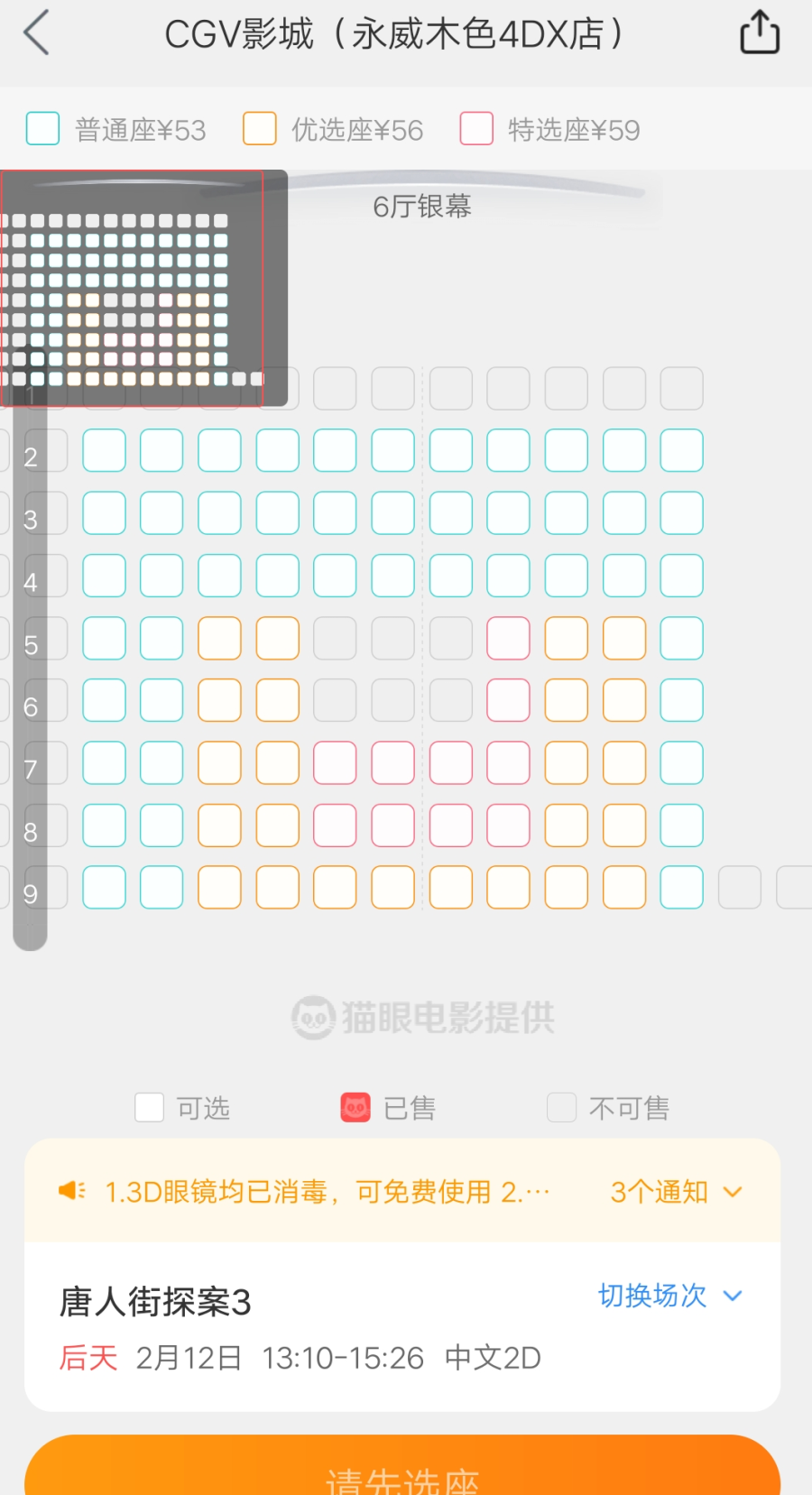Choose the rightmost teal seat in row 4
Screen dimensions: 812x1495
(681, 576)
